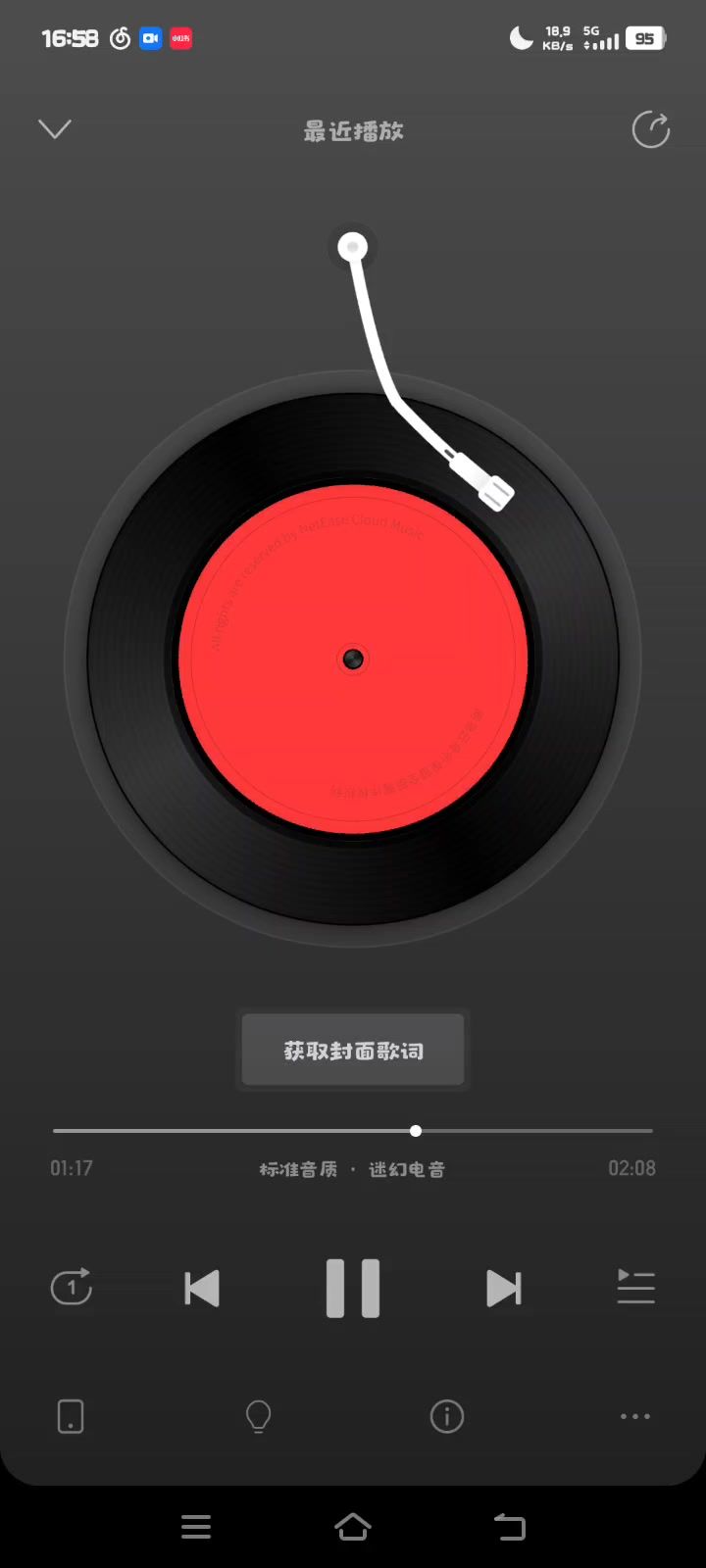Open the phone device output icon
The width and height of the screenshot is (706, 1568).
[71, 1416]
